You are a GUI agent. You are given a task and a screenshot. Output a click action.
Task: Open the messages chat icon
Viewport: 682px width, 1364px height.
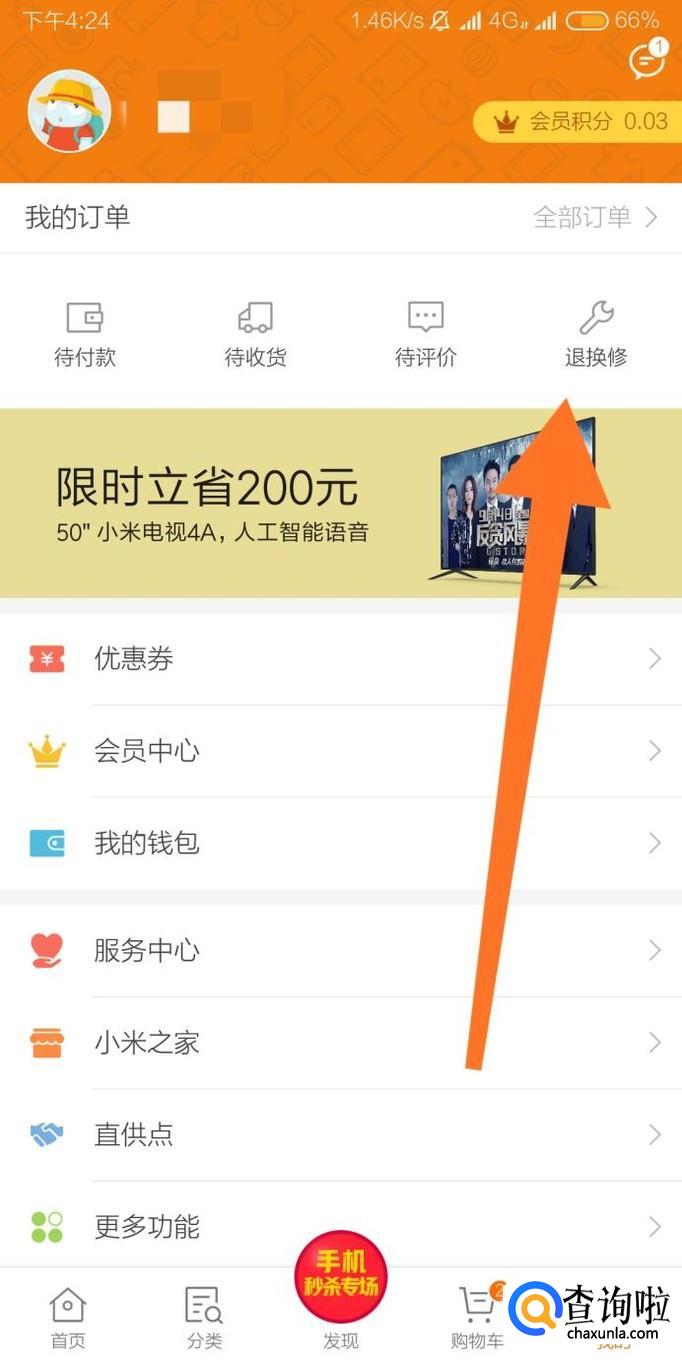pos(647,61)
